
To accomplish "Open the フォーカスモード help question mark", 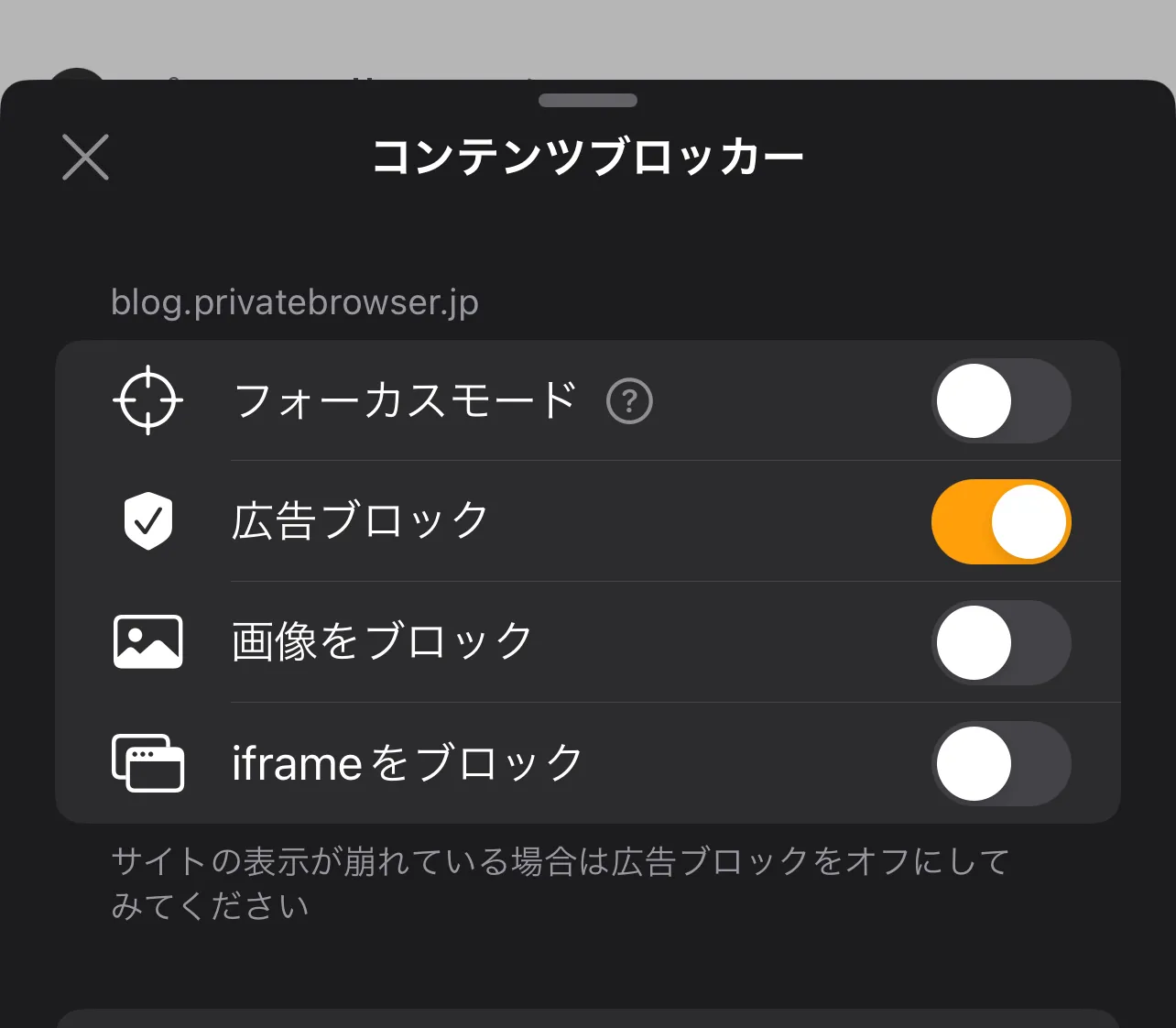I will pyautogui.click(x=629, y=401).
